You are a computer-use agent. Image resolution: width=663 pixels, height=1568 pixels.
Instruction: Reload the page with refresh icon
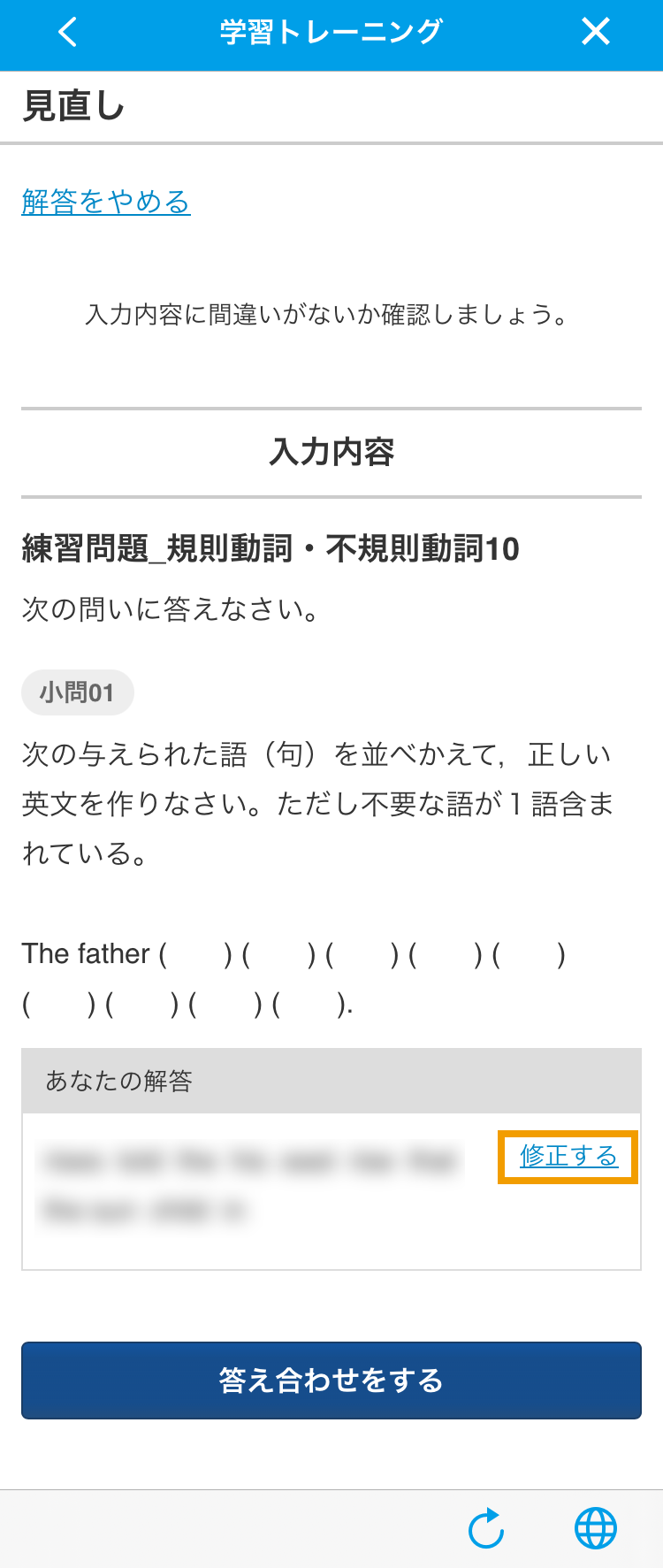pyautogui.click(x=486, y=1528)
